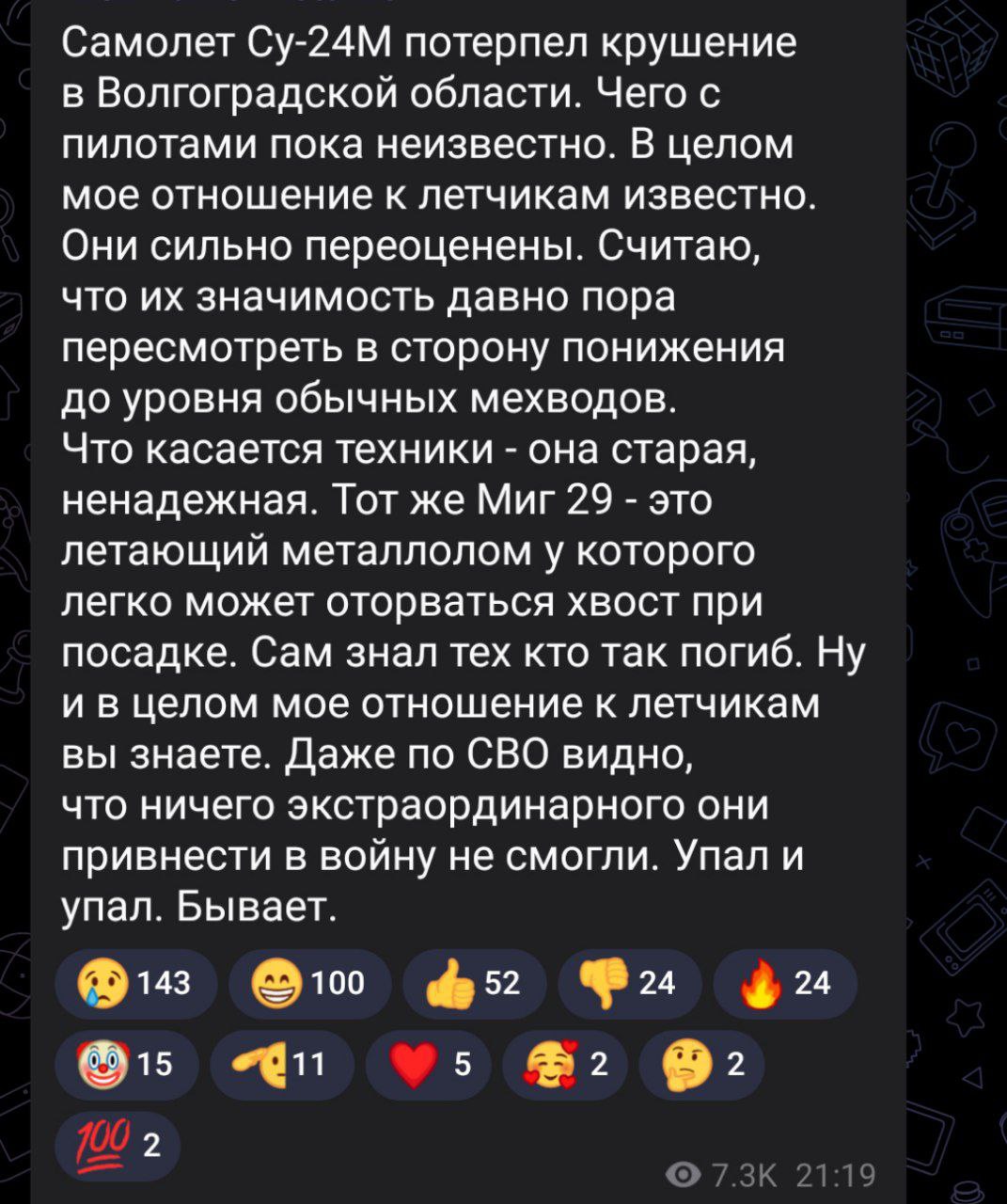Add the 100 points emoji reaction
1007x1204 pixels.
(x=118, y=1145)
